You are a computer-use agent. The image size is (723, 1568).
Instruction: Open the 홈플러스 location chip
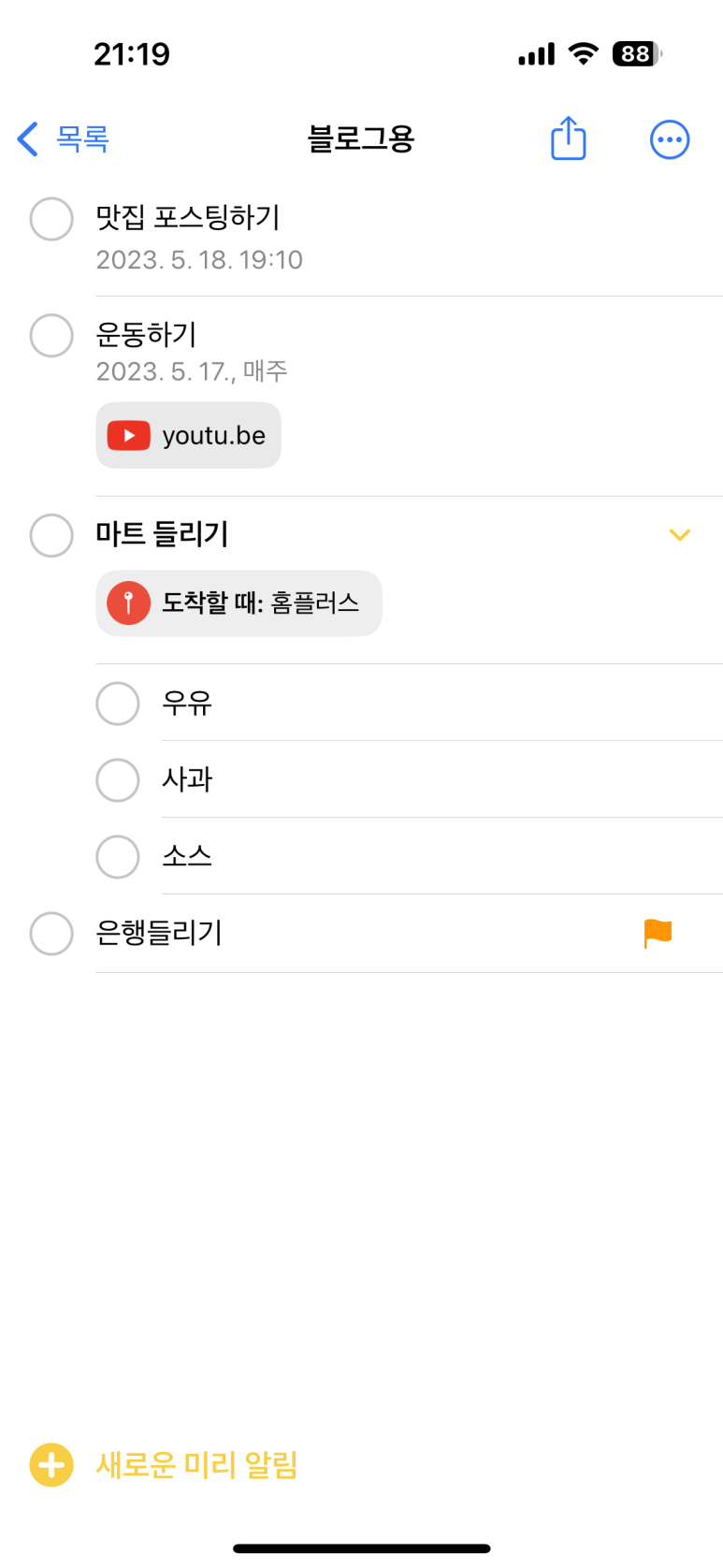[239, 603]
